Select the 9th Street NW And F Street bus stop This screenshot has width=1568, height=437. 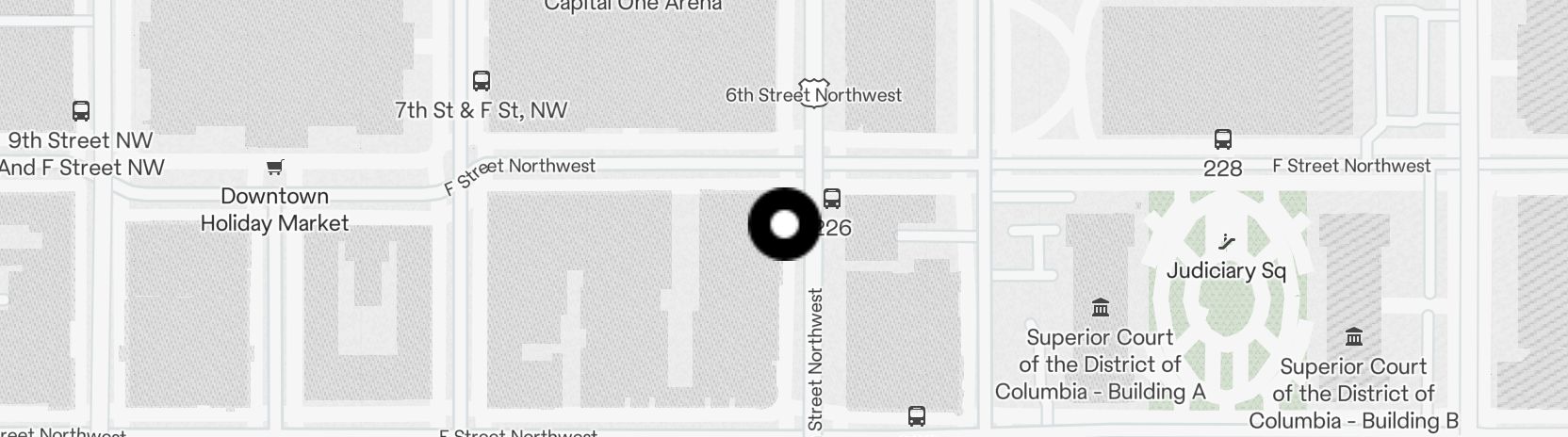(81, 111)
